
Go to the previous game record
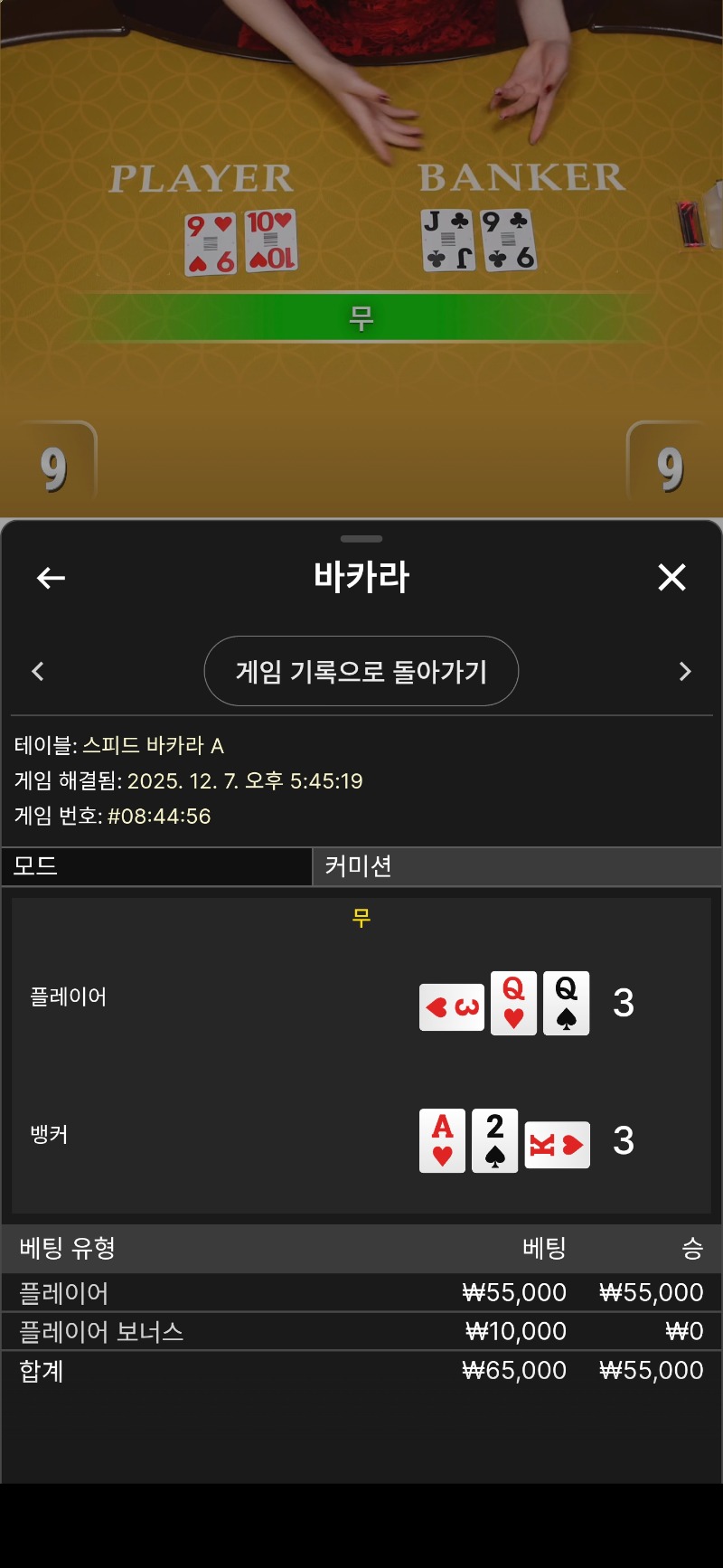click(x=38, y=671)
